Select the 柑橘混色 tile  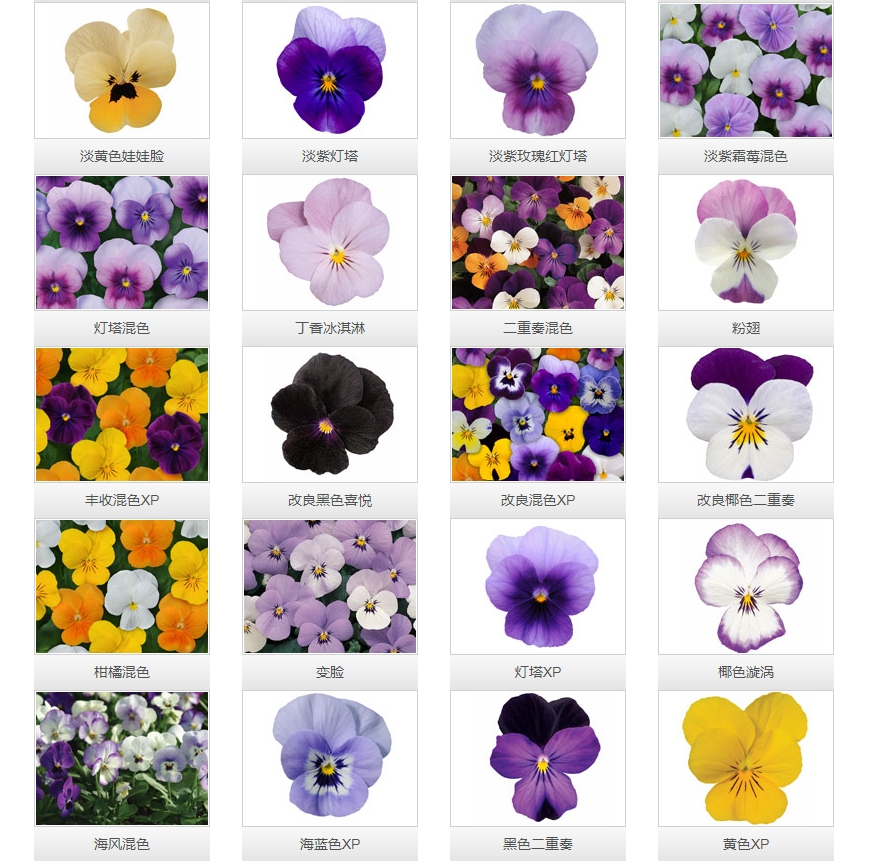click(122, 586)
